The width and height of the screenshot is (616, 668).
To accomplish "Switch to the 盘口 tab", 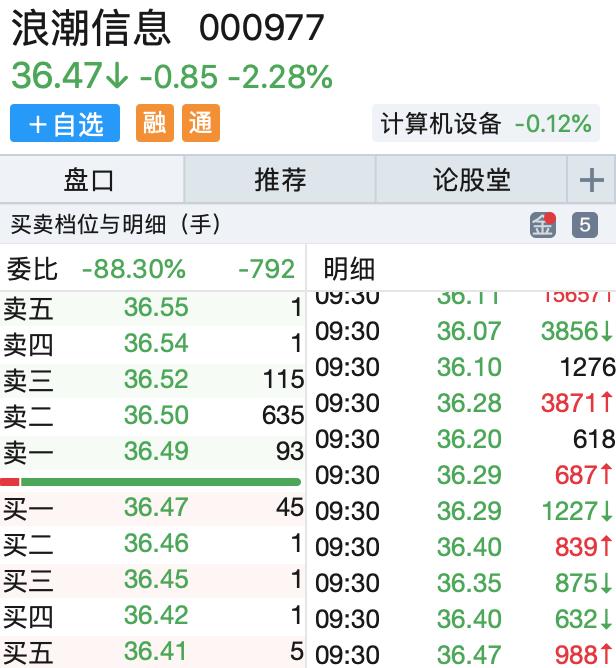I will pyautogui.click(x=91, y=180).
